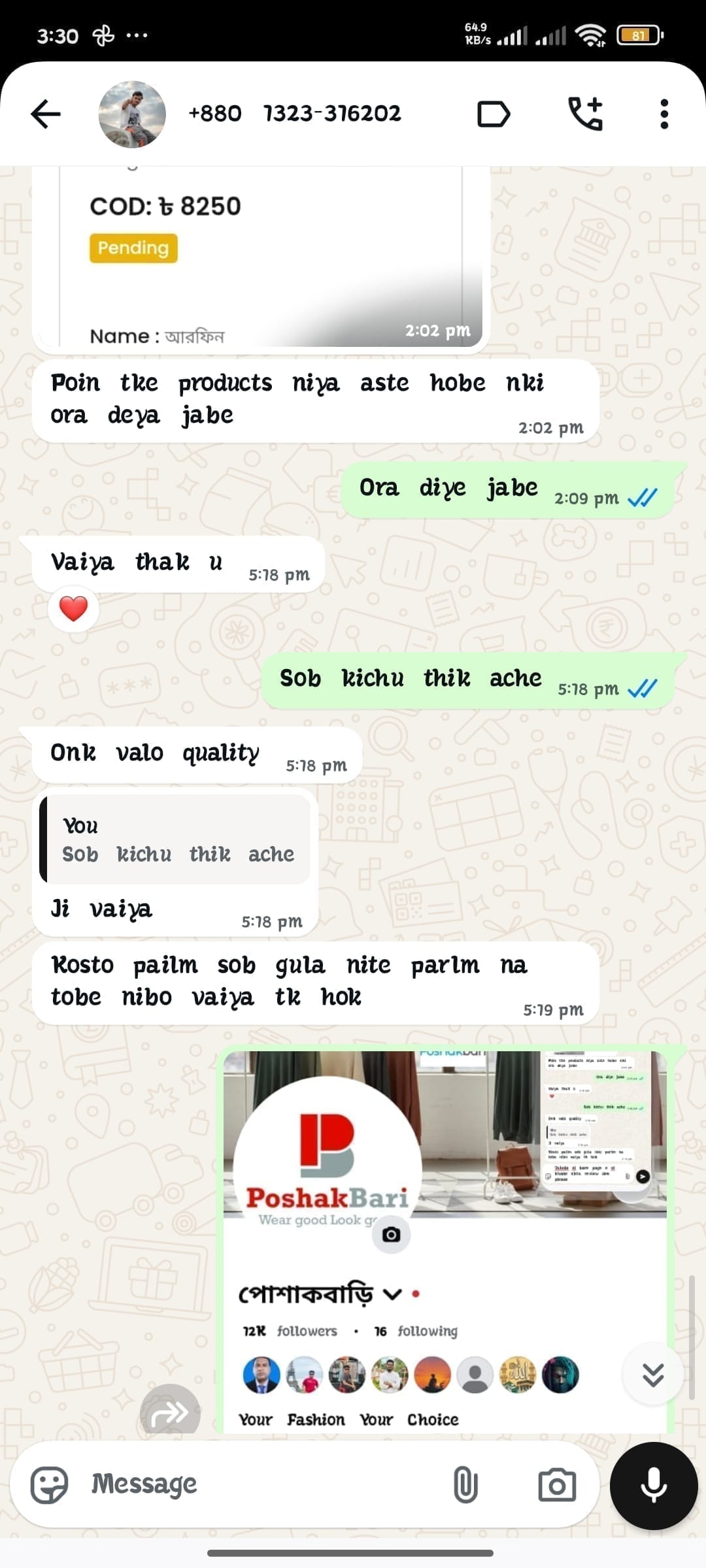
Task: Start a call with this contact
Action: tap(585, 114)
